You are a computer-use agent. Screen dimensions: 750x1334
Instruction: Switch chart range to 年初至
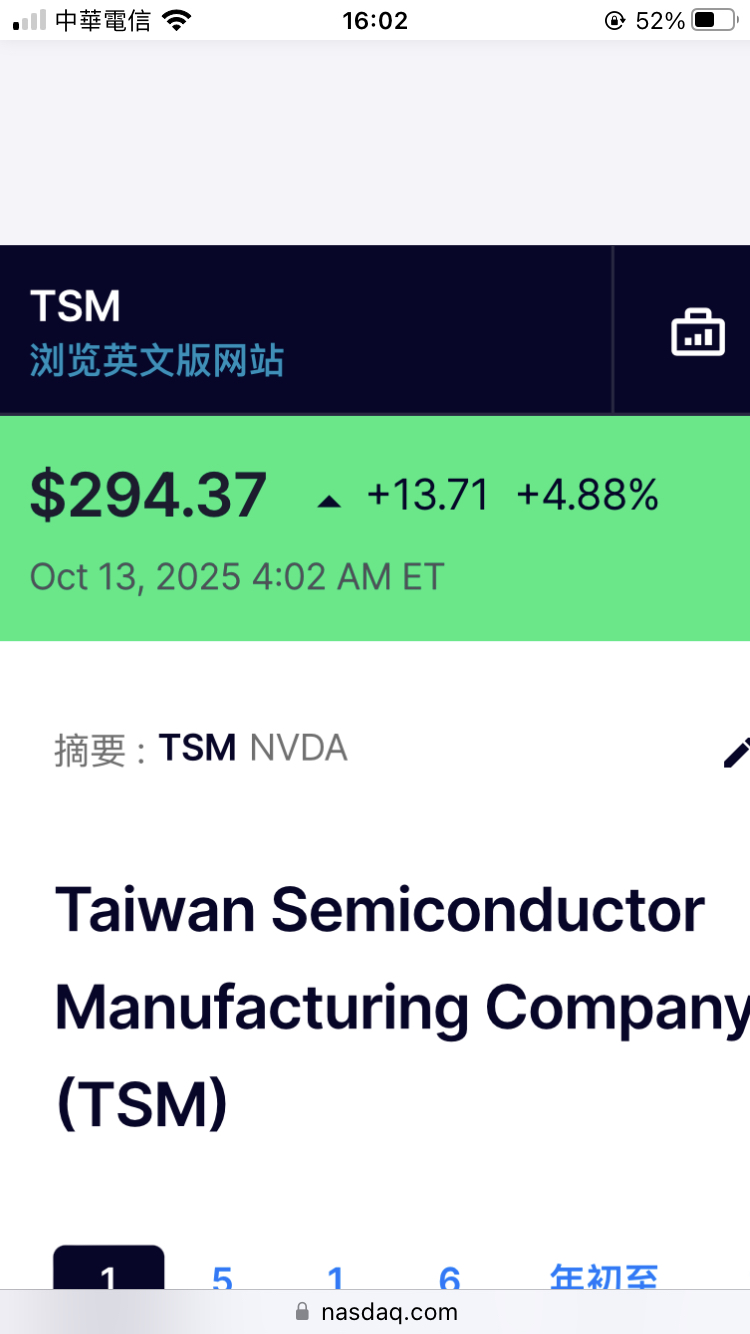[603, 1278]
